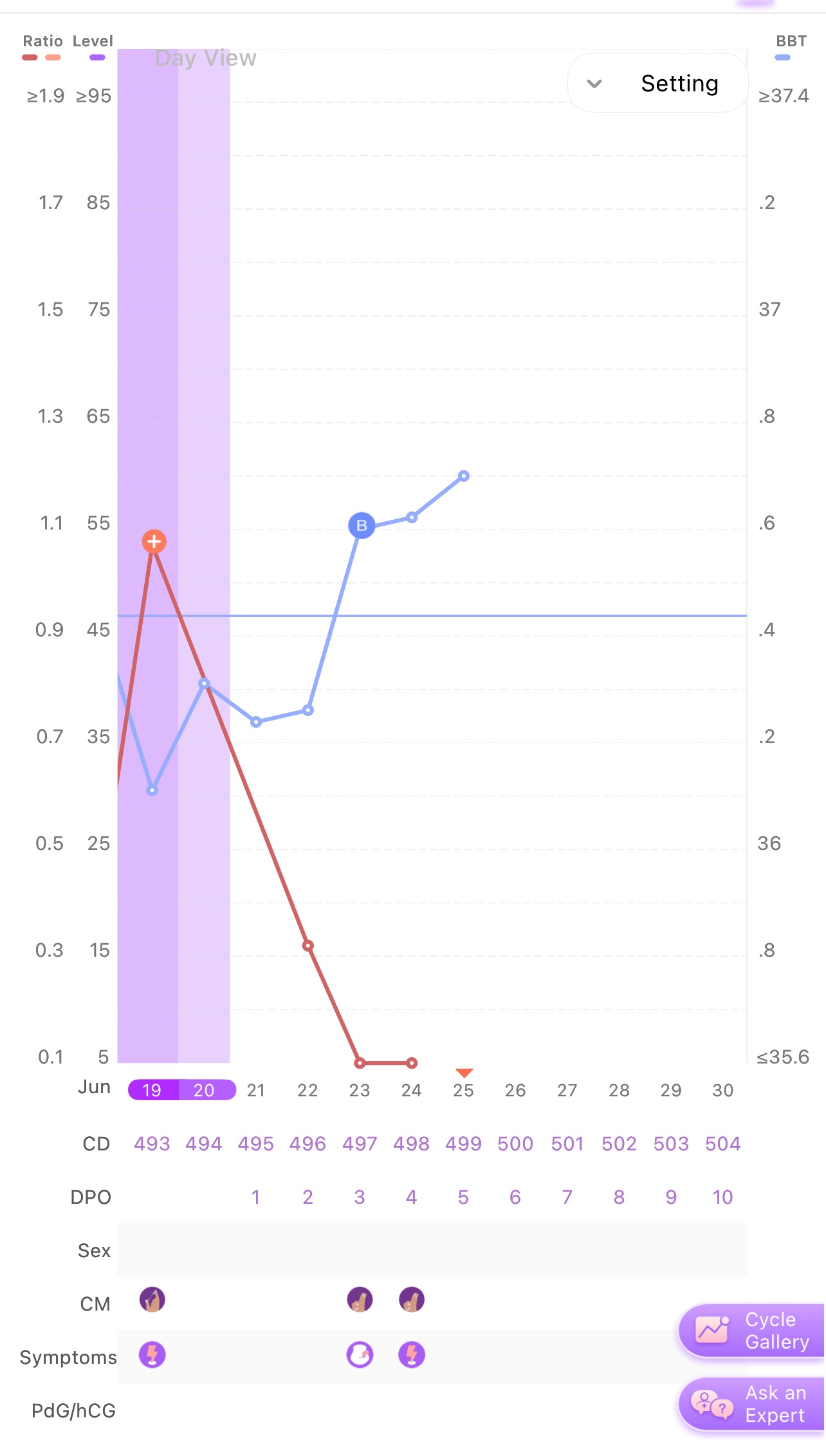Screen dimensions: 826x1456
Task: Open Ask an Expert
Action: (x=751, y=1404)
